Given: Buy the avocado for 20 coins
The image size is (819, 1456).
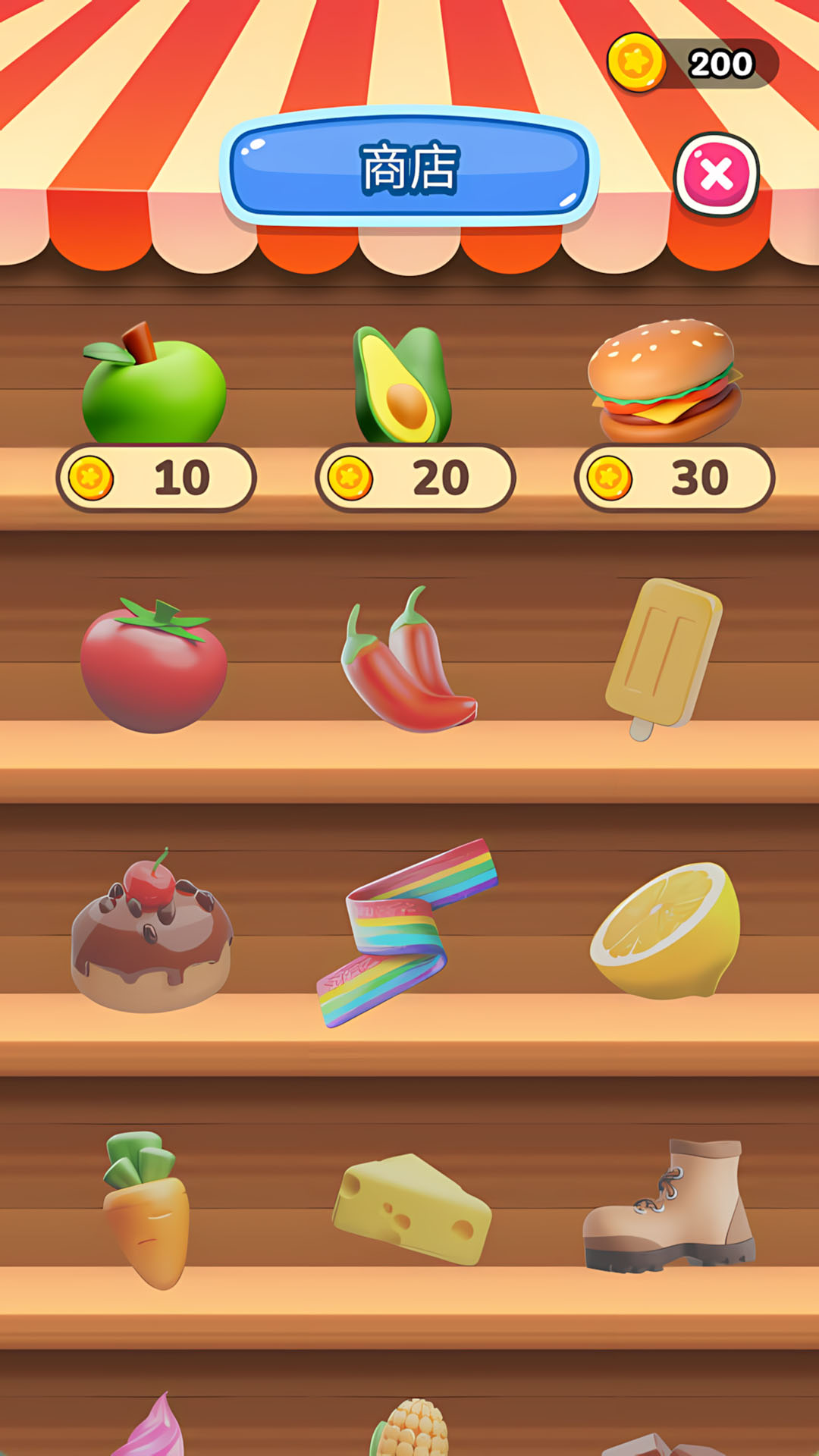Looking at the screenshot, I should click(x=413, y=476).
